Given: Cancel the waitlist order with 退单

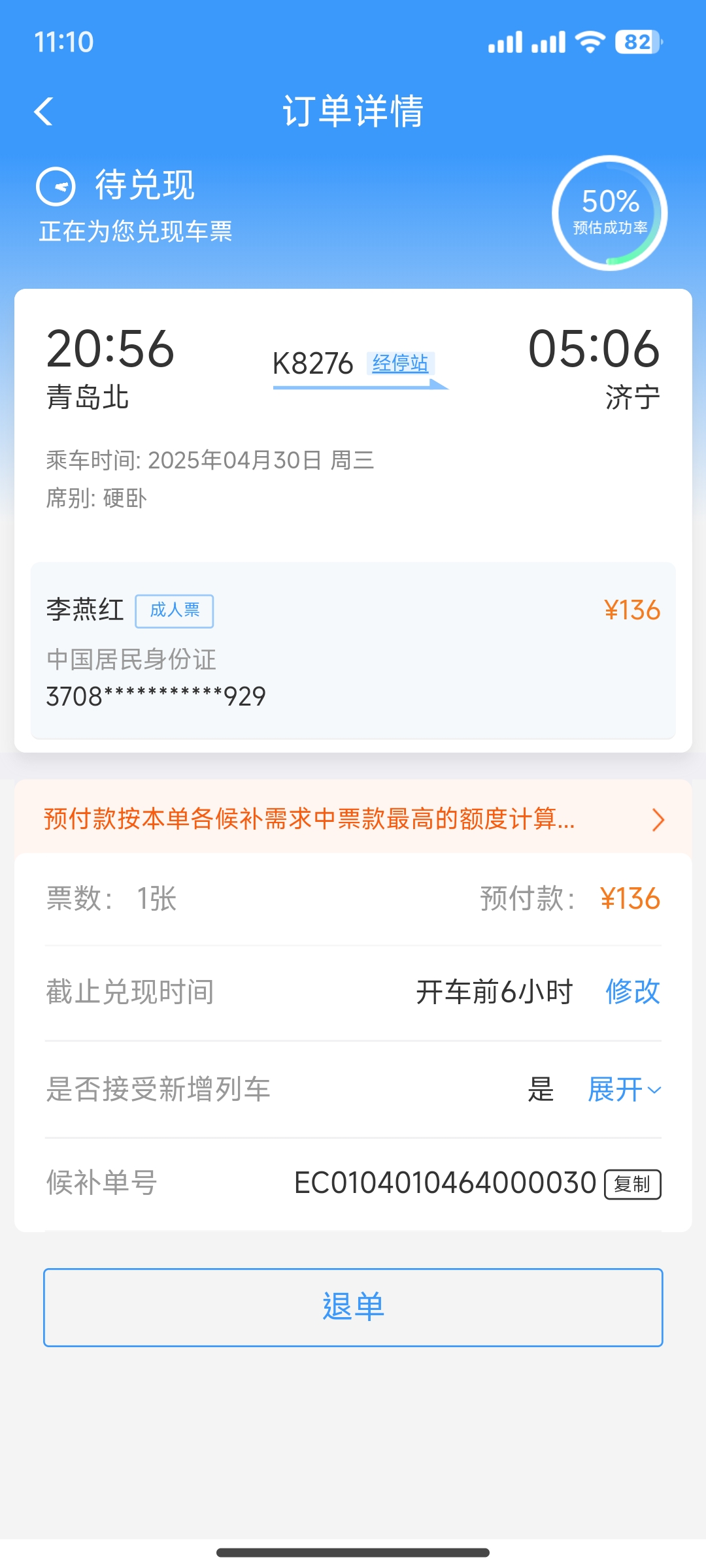Looking at the screenshot, I should [x=353, y=1307].
